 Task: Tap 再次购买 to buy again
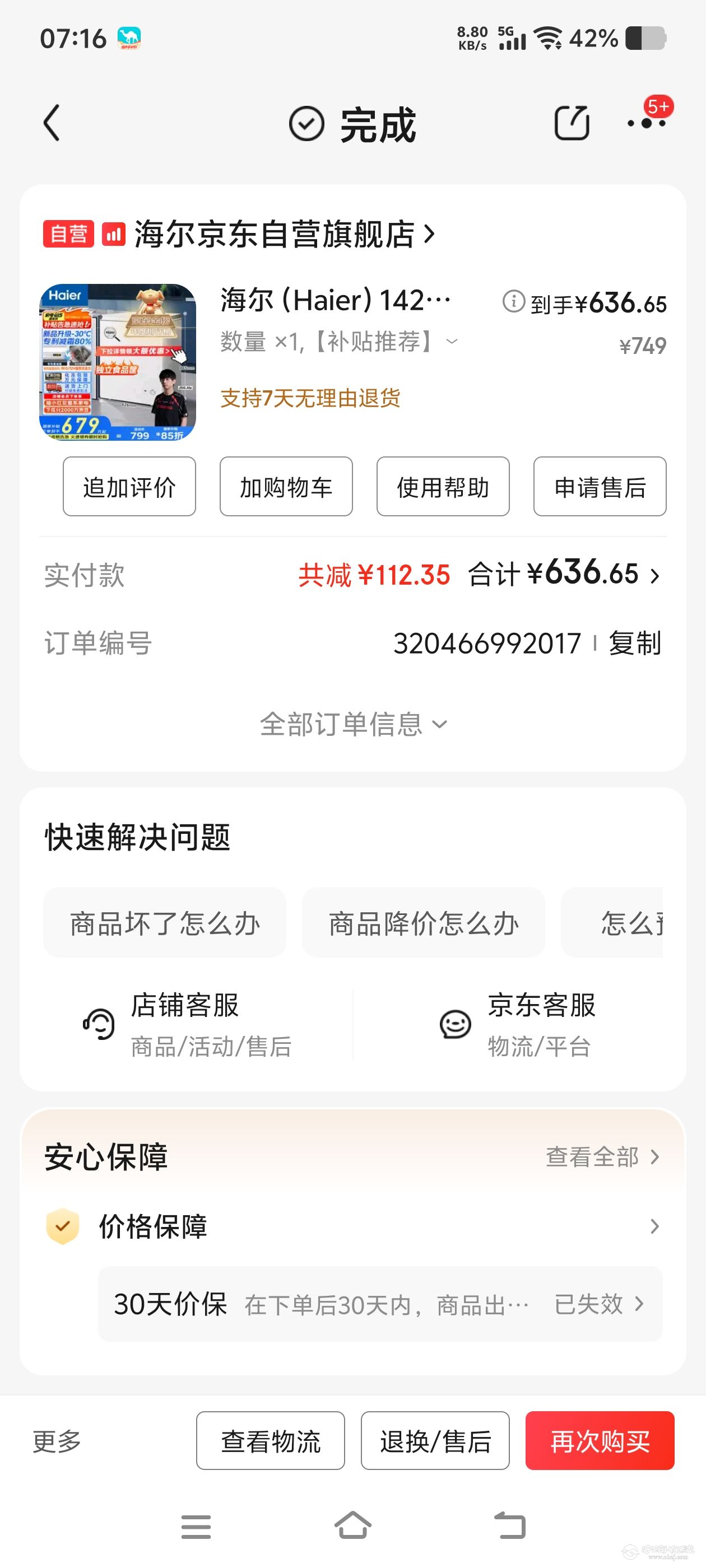point(600,1441)
